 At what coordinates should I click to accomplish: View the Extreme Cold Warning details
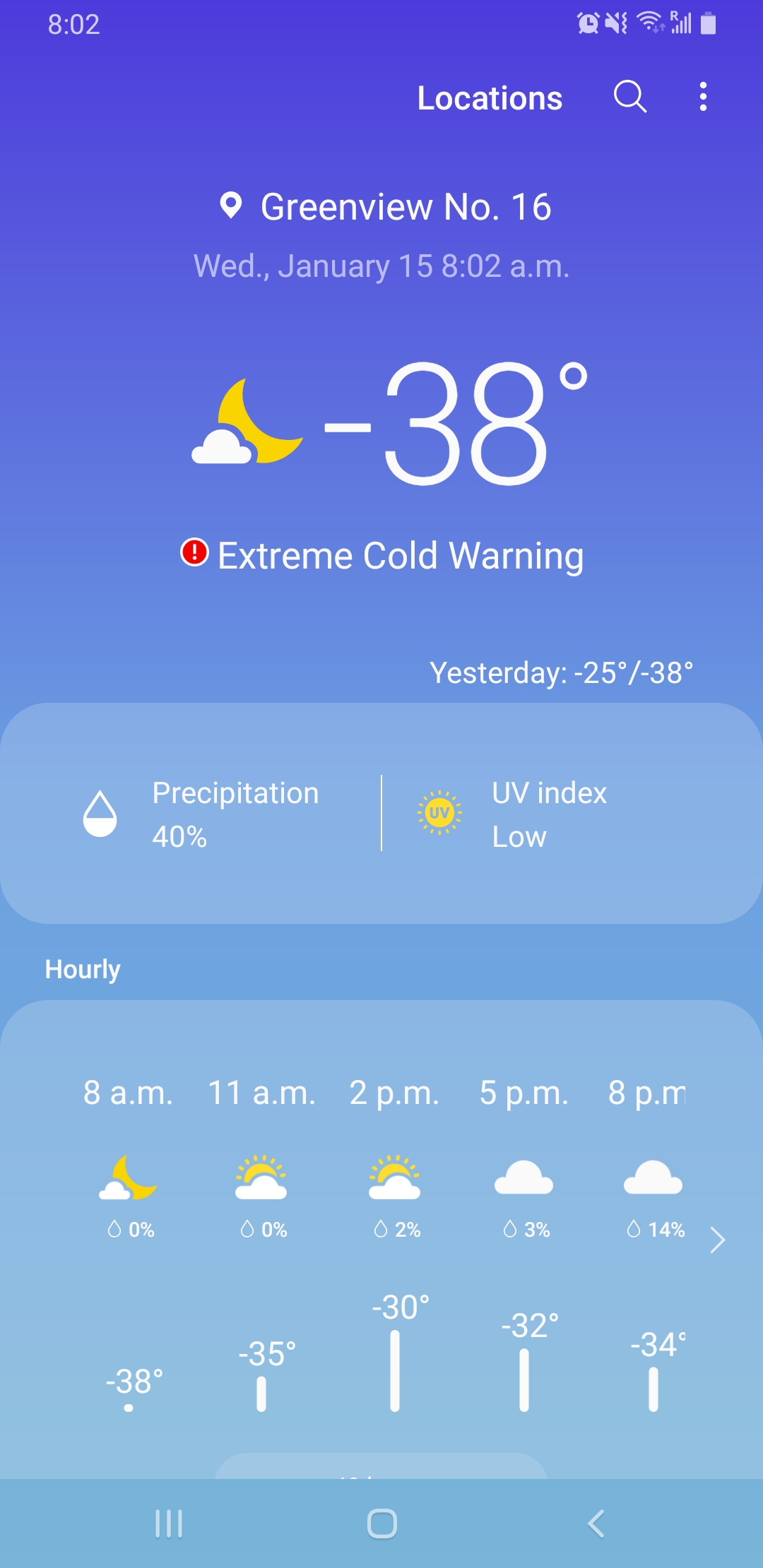click(382, 555)
